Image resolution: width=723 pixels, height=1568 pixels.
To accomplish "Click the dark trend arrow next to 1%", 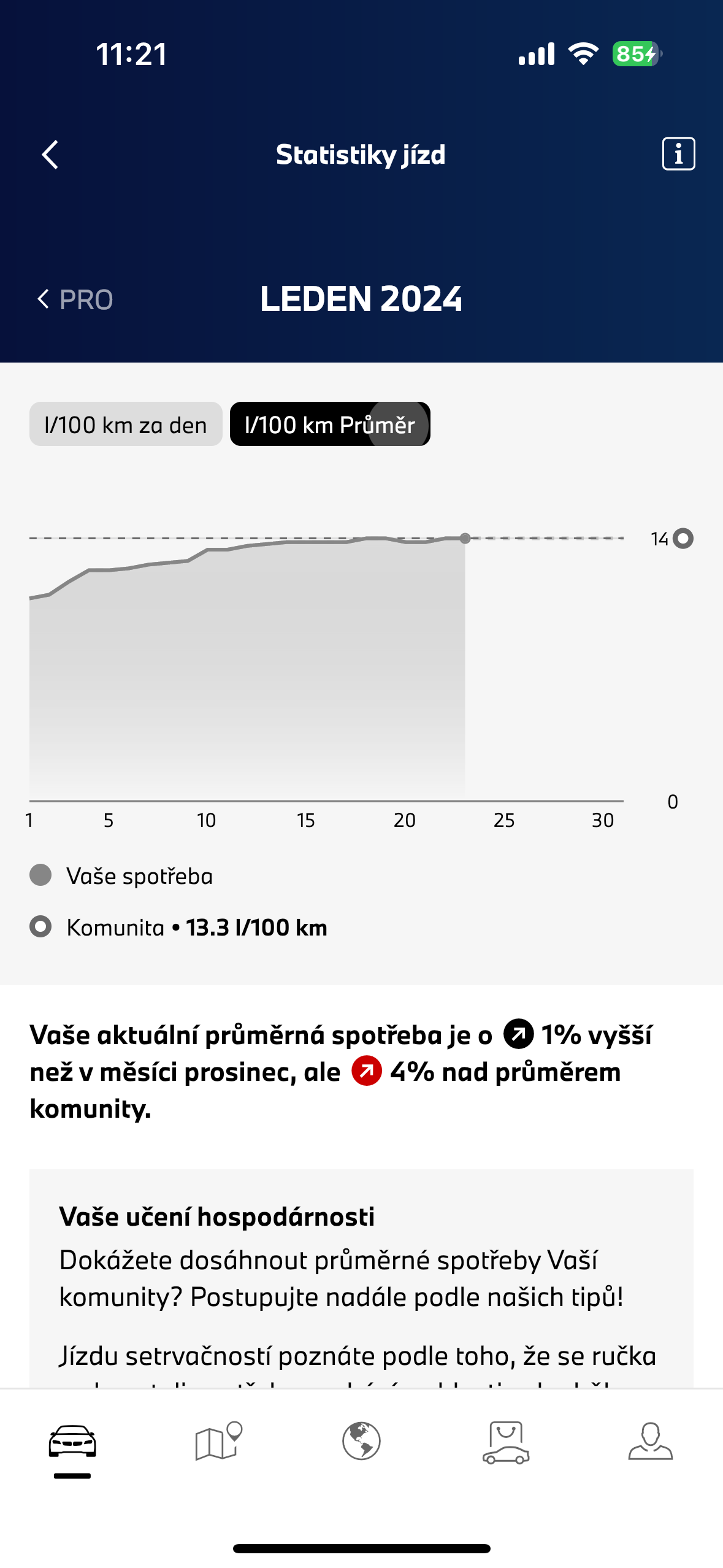I will click(517, 1034).
